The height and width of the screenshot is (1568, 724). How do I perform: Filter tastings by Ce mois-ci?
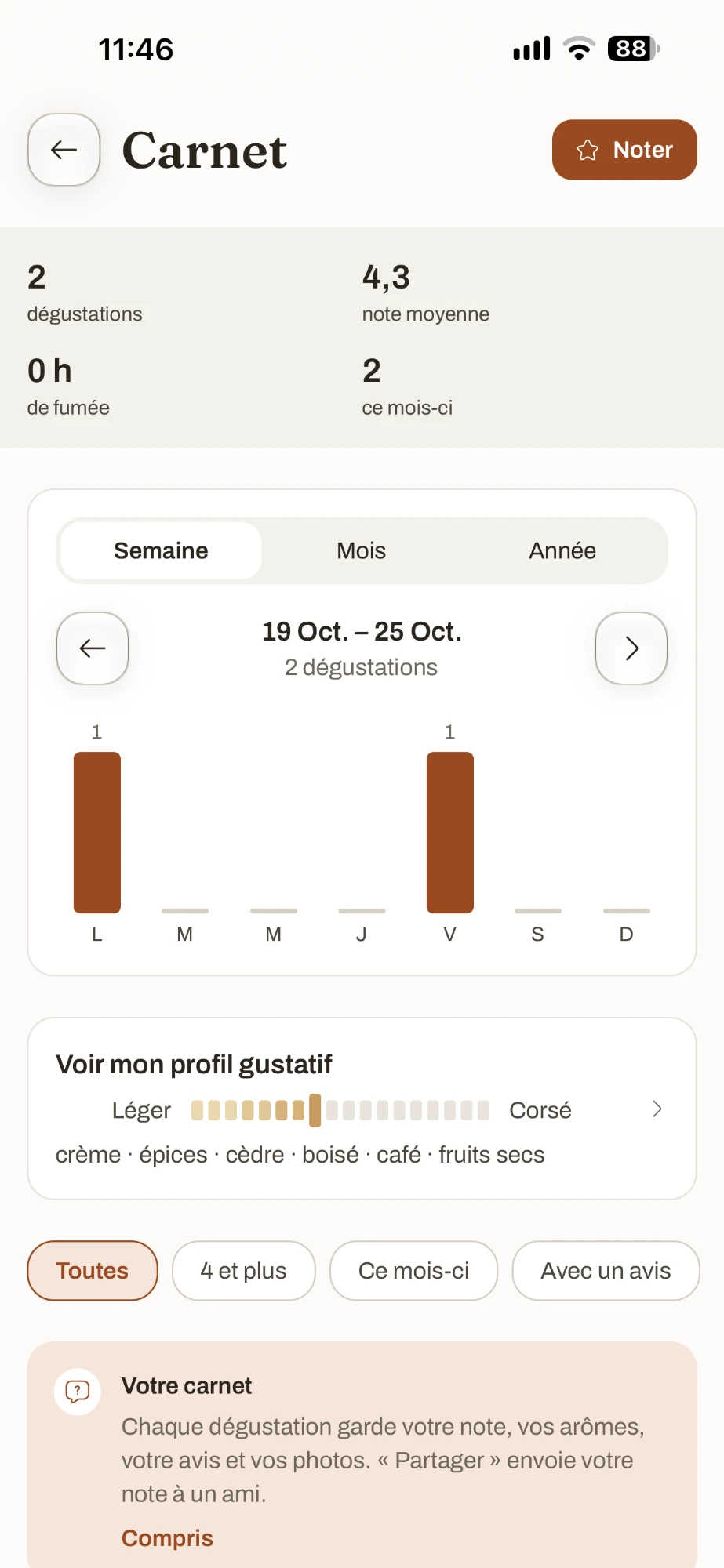pos(413,1270)
